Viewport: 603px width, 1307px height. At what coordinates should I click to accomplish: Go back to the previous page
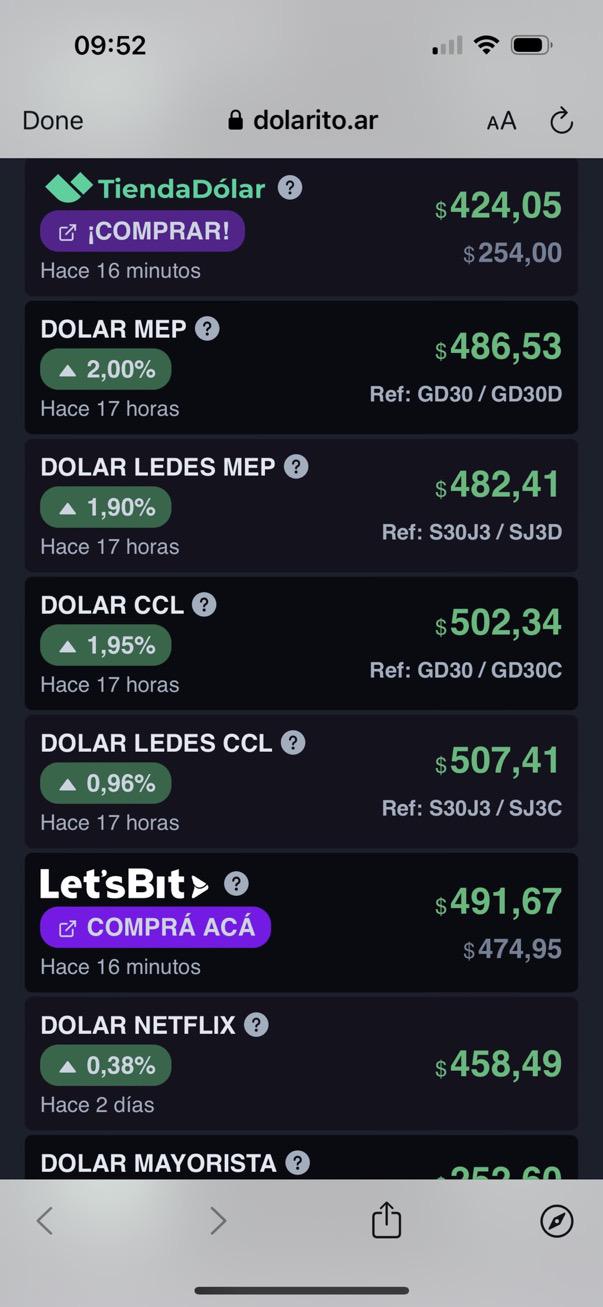pyautogui.click(x=44, y=1220)
